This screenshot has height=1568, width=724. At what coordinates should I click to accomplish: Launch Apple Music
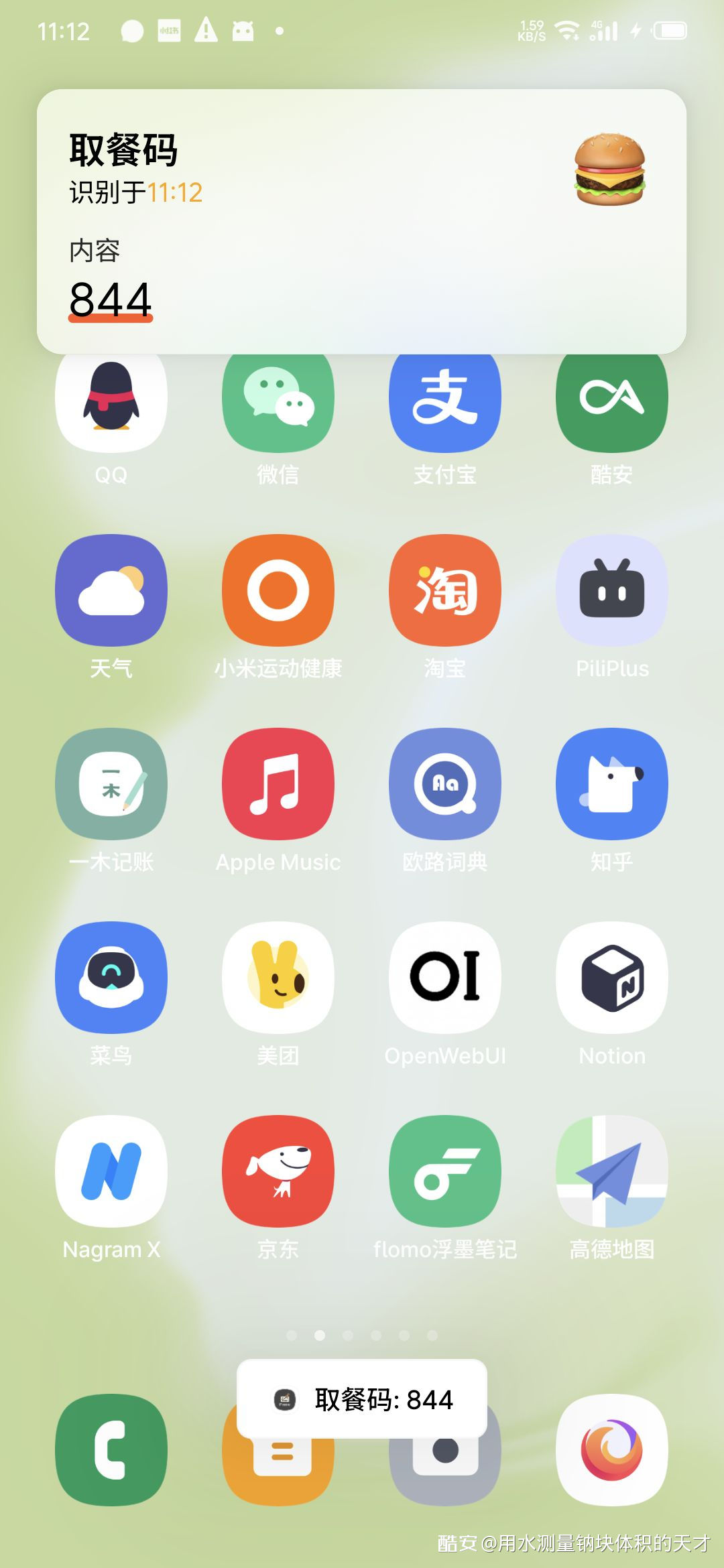[278, 784]
